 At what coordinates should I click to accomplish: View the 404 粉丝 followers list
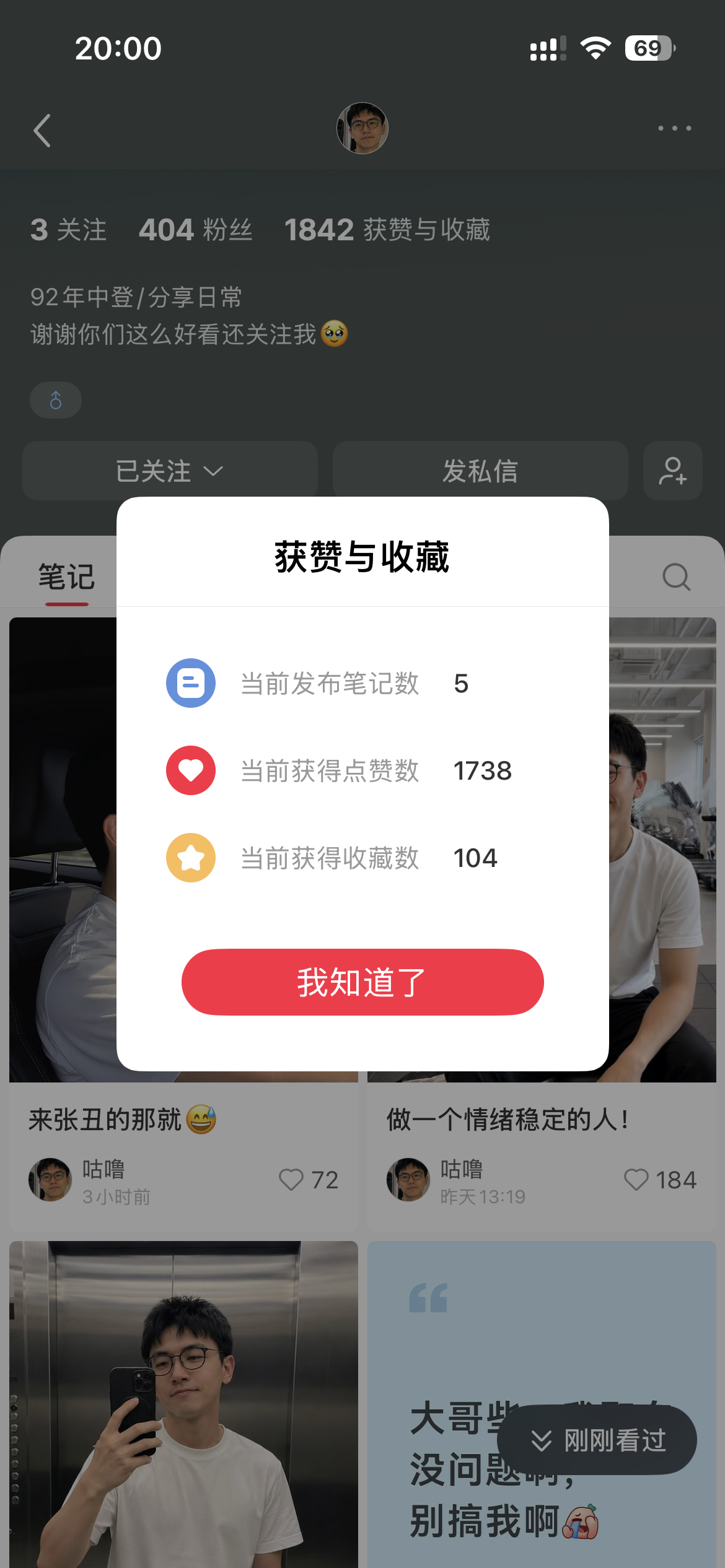pos(195,230)
